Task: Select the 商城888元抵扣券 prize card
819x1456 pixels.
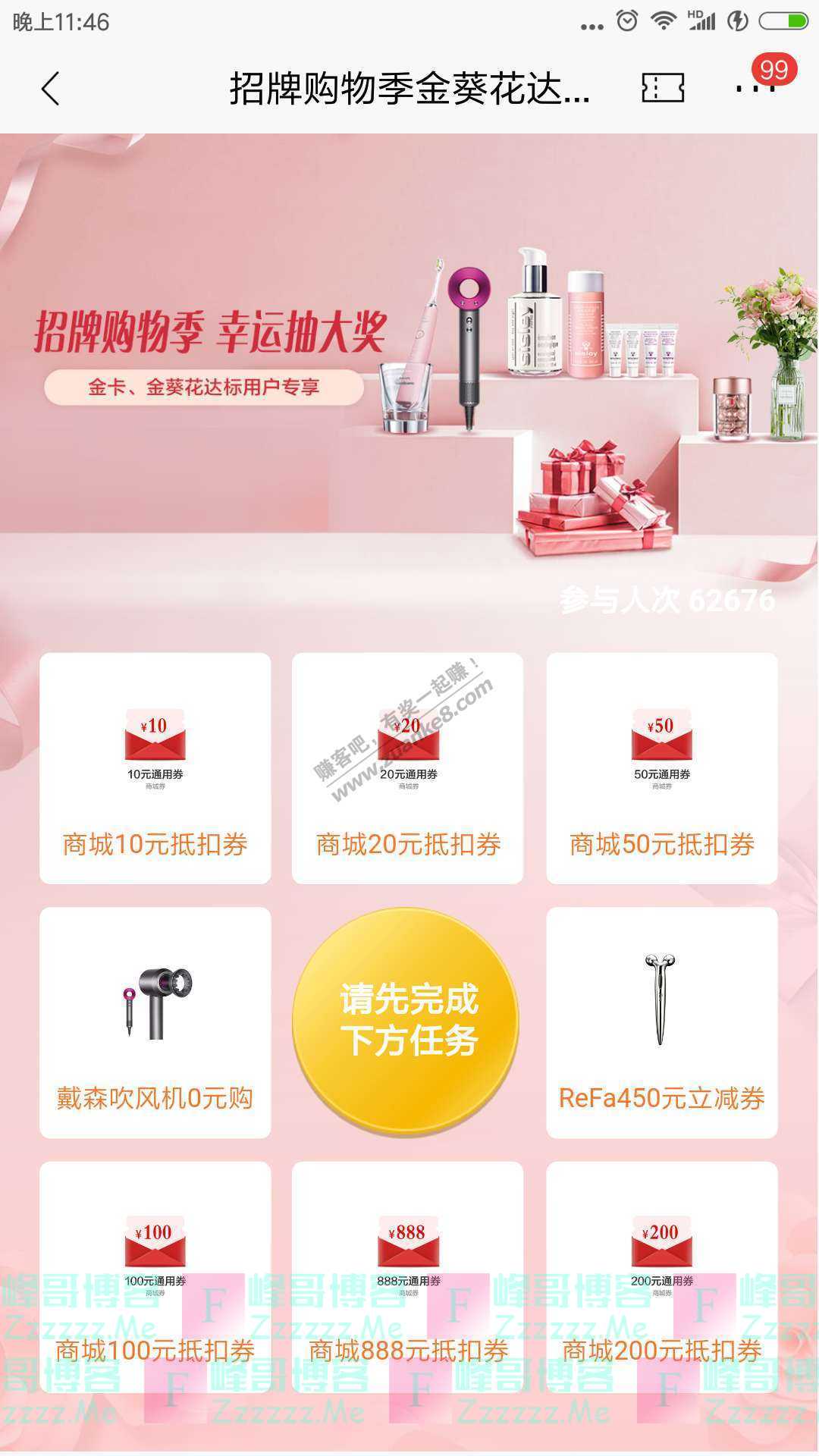Action: pyautogui.click(x=409, y=1274)
